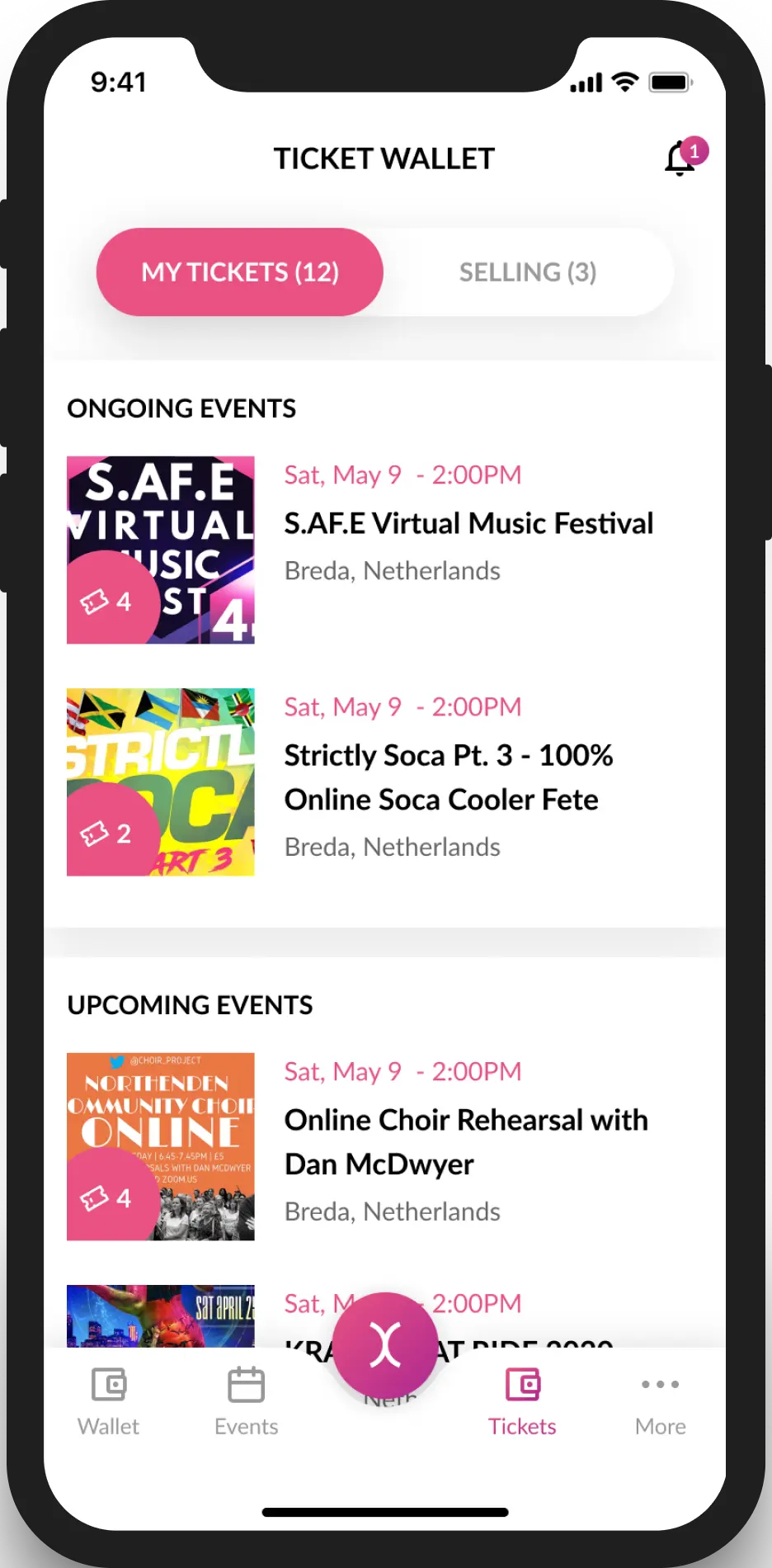The image size is (772, 1568).
Task: Switch to the Selling tab
Action: pos(528,272)
